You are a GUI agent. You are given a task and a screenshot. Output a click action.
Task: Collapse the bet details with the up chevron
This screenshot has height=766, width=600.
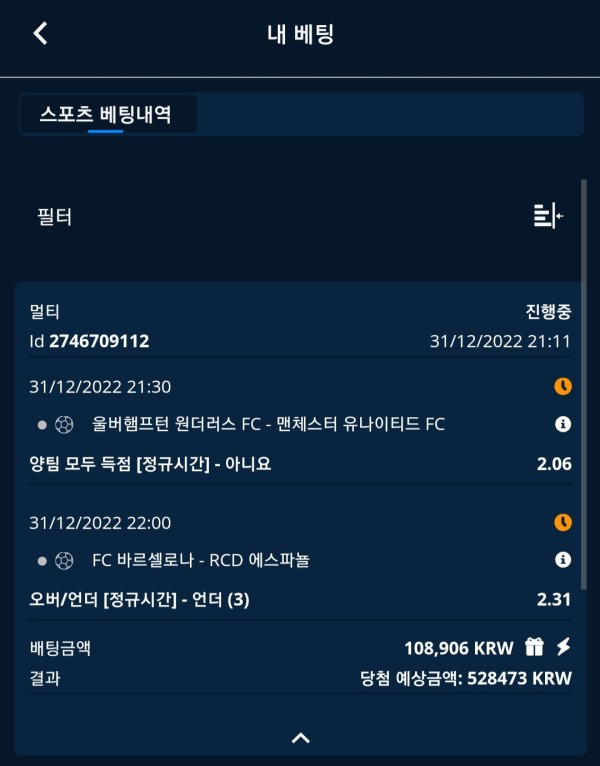[300, 738]
